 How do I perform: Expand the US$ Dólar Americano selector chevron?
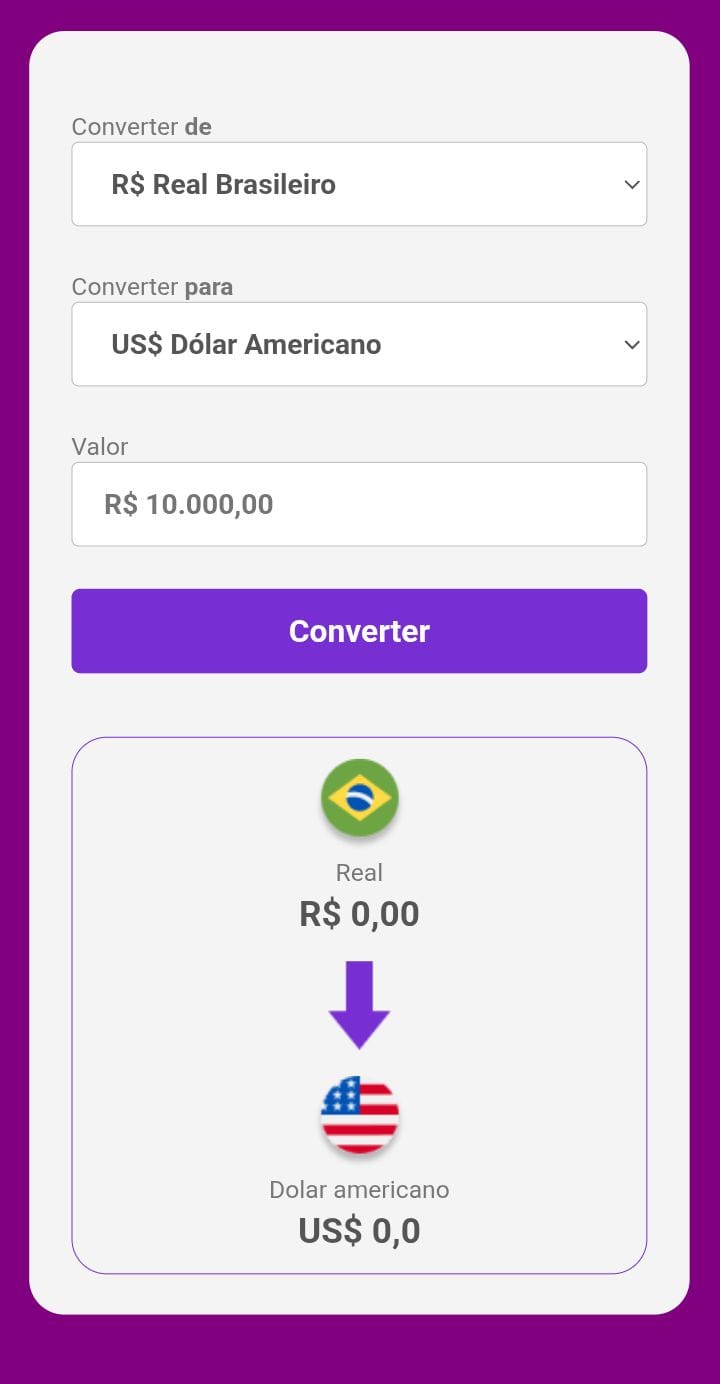[631, 344]
